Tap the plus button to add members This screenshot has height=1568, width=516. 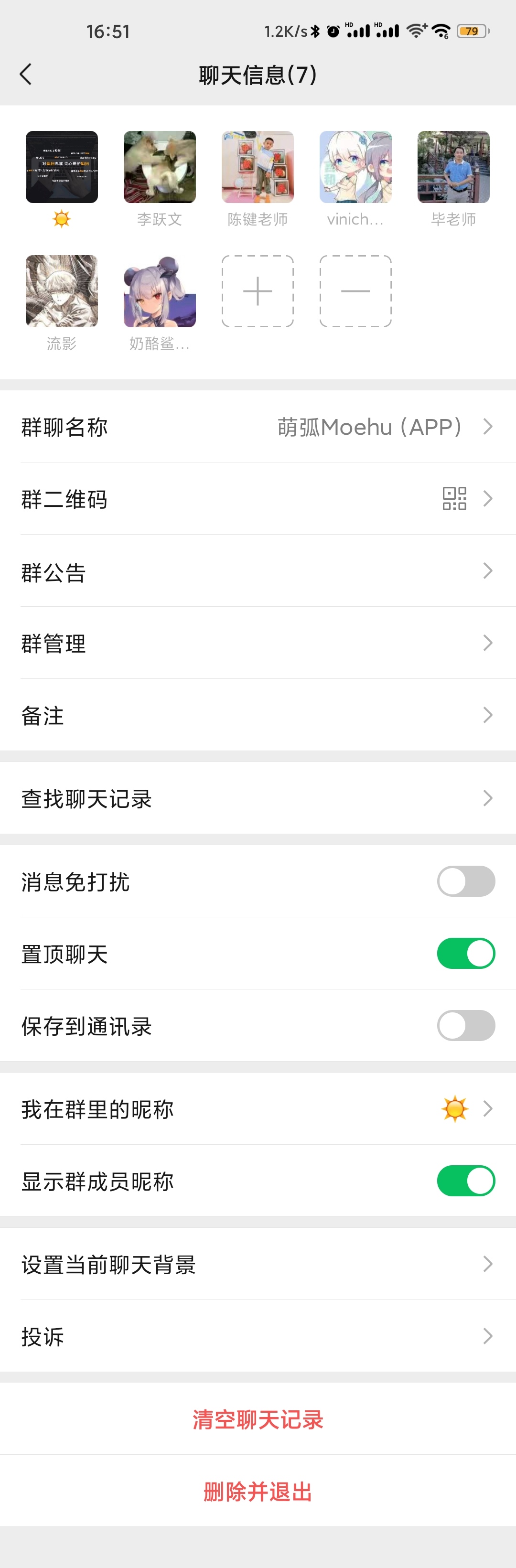click(x=258, y=291)
